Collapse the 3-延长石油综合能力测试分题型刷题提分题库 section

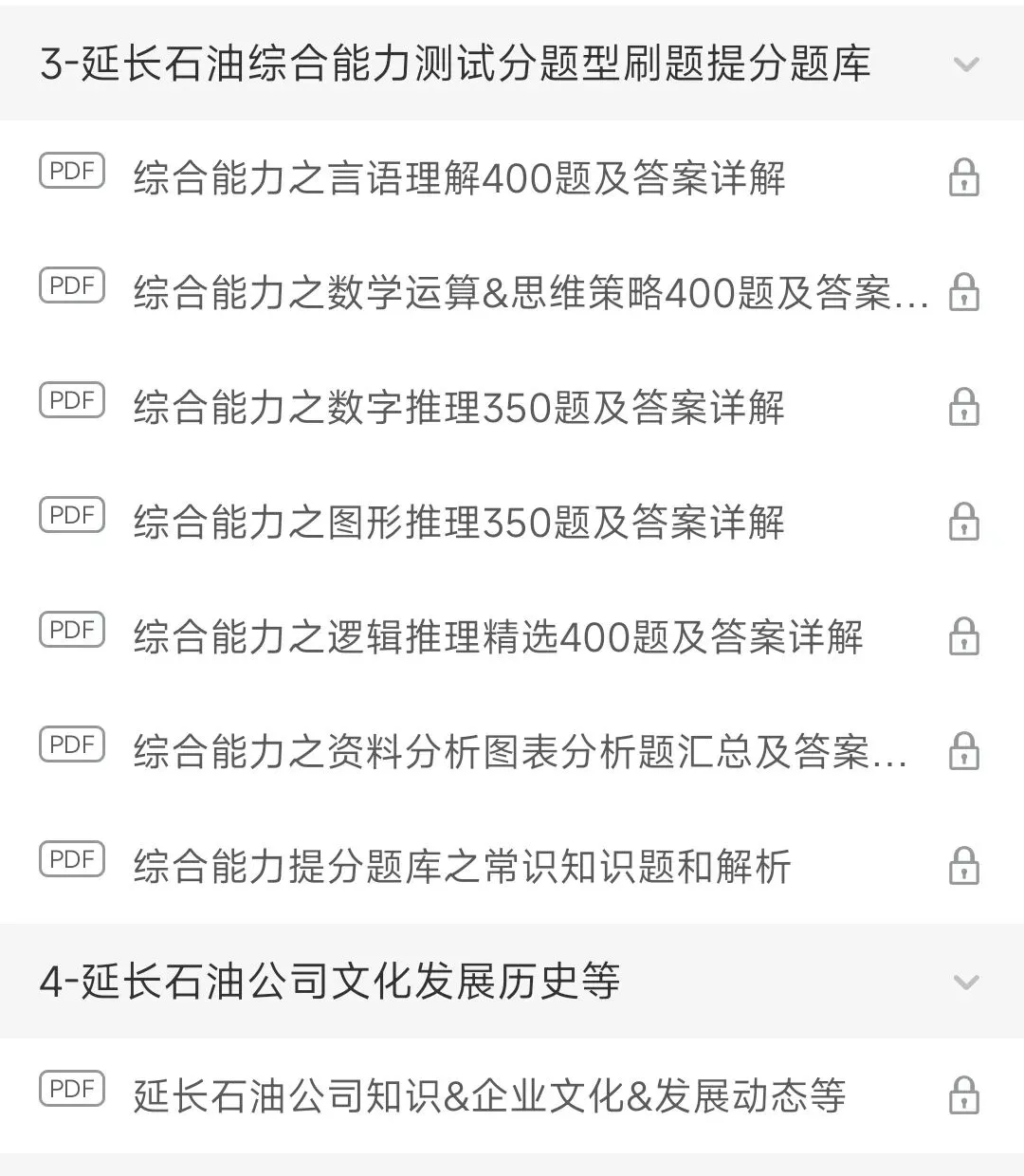click(965, 64)
